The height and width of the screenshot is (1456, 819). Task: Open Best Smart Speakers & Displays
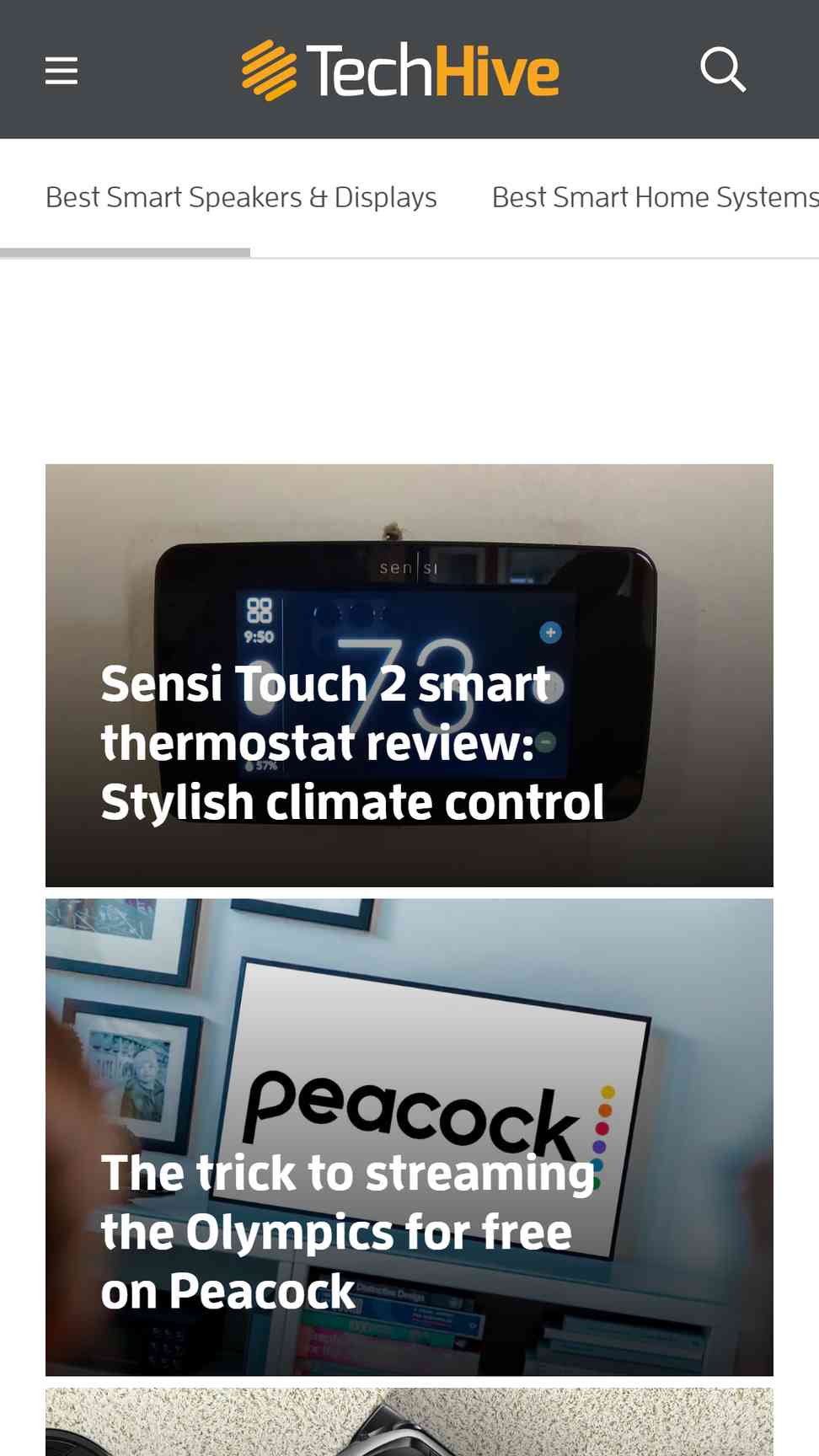click(x=241, y=197)
